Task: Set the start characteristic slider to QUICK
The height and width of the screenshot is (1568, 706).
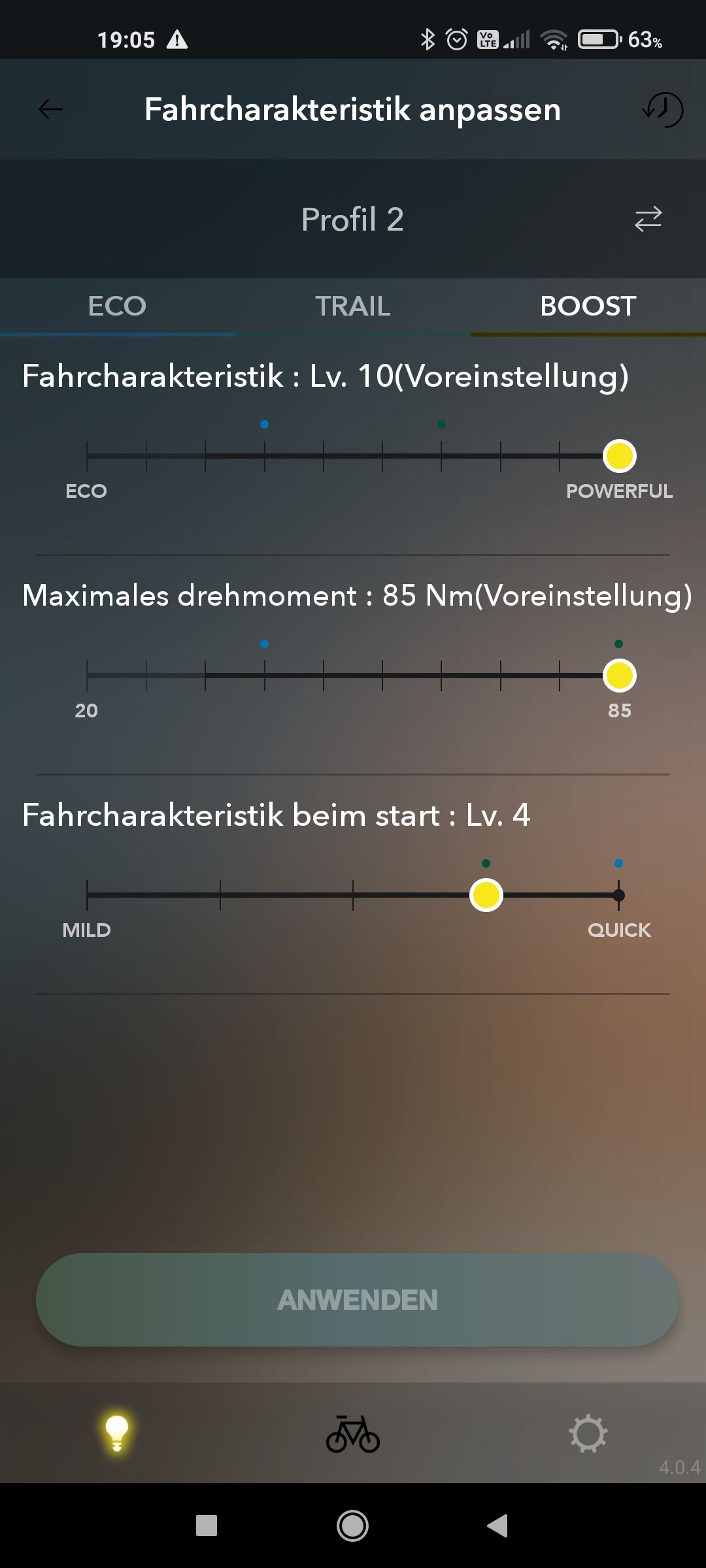Action: pyautogui.click(x=618, y=895)
